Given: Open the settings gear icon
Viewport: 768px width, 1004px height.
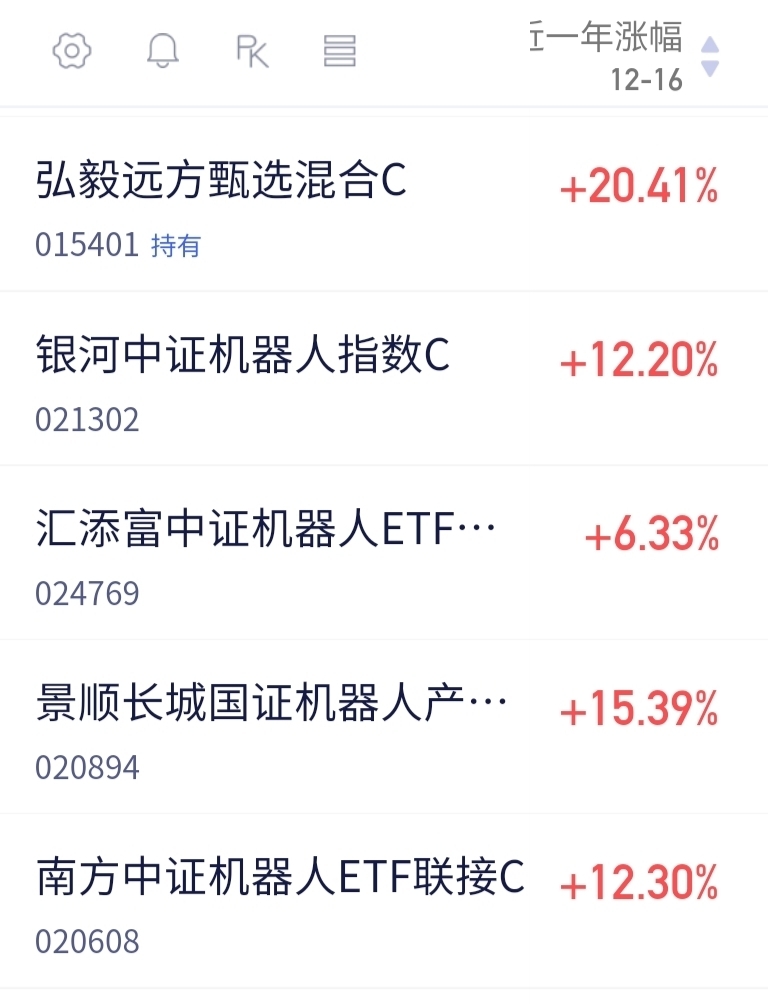Looking at the screenshot, I should (72, 50).
